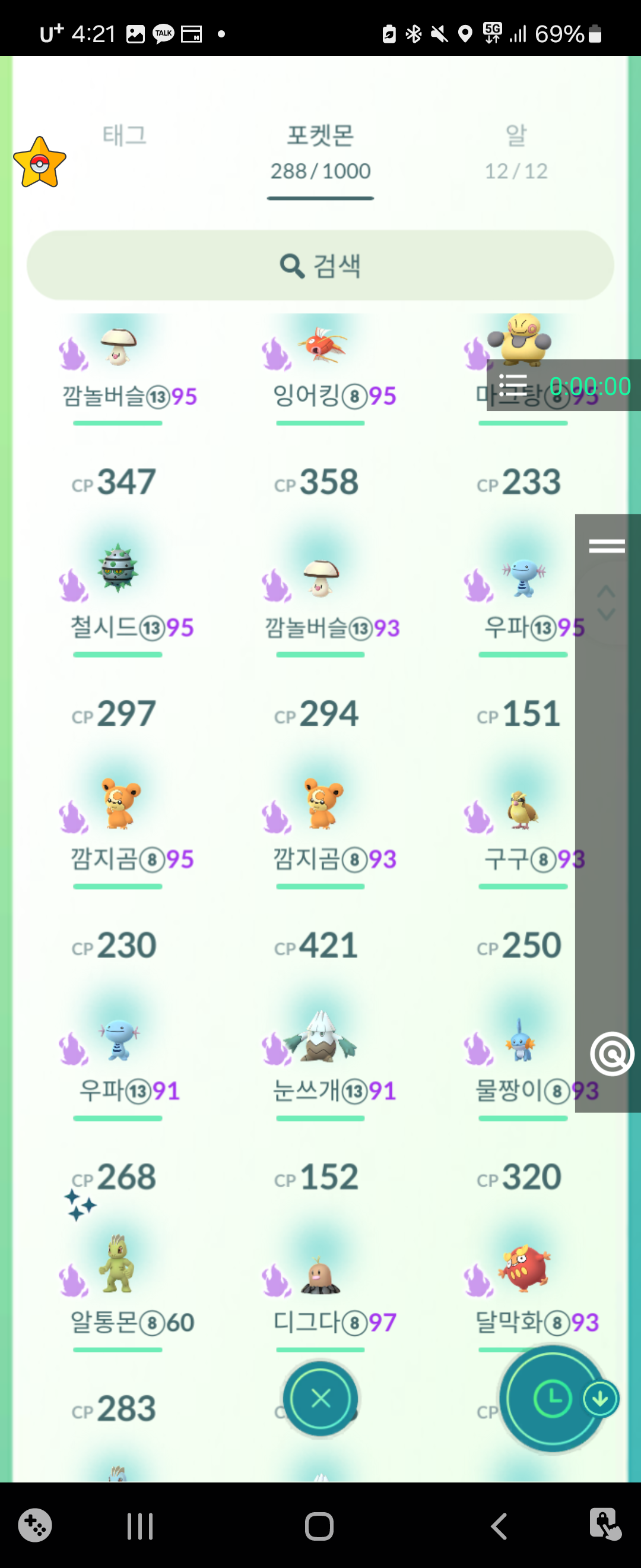
Task: Switch to the 알 eggs tab
Action: coord(516,150)
